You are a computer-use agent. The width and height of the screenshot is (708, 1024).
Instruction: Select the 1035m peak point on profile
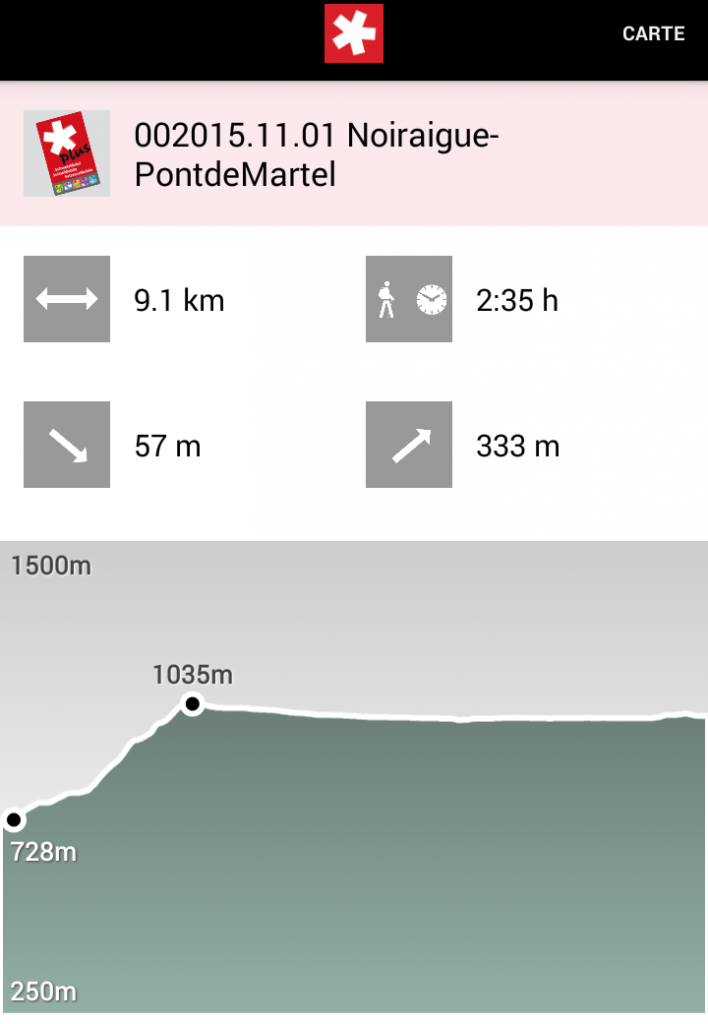192,705
